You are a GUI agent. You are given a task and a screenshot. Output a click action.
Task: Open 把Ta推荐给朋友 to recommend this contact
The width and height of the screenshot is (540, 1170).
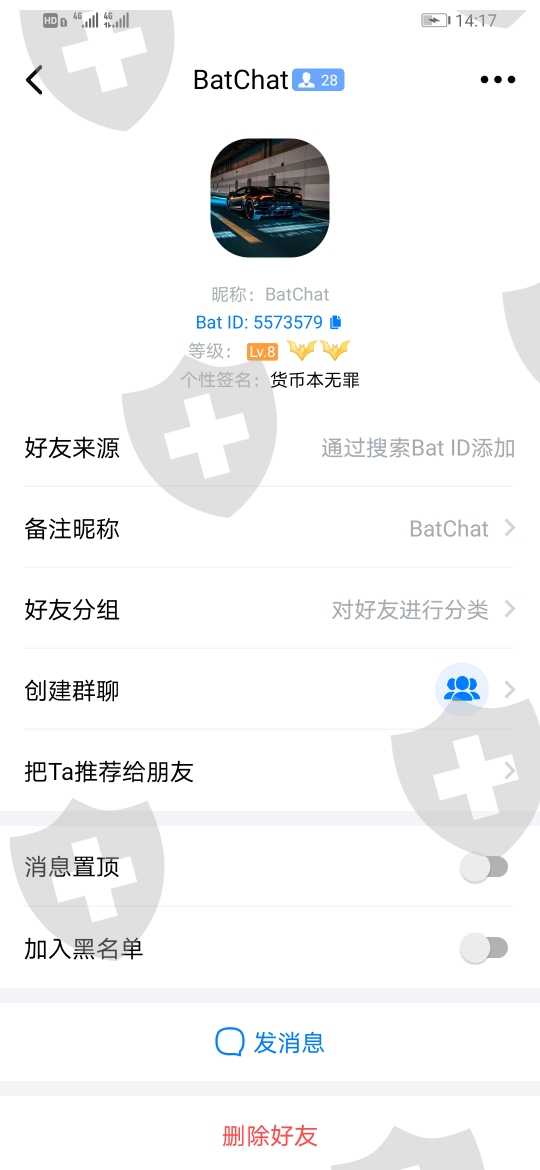[x=270, y=771]
